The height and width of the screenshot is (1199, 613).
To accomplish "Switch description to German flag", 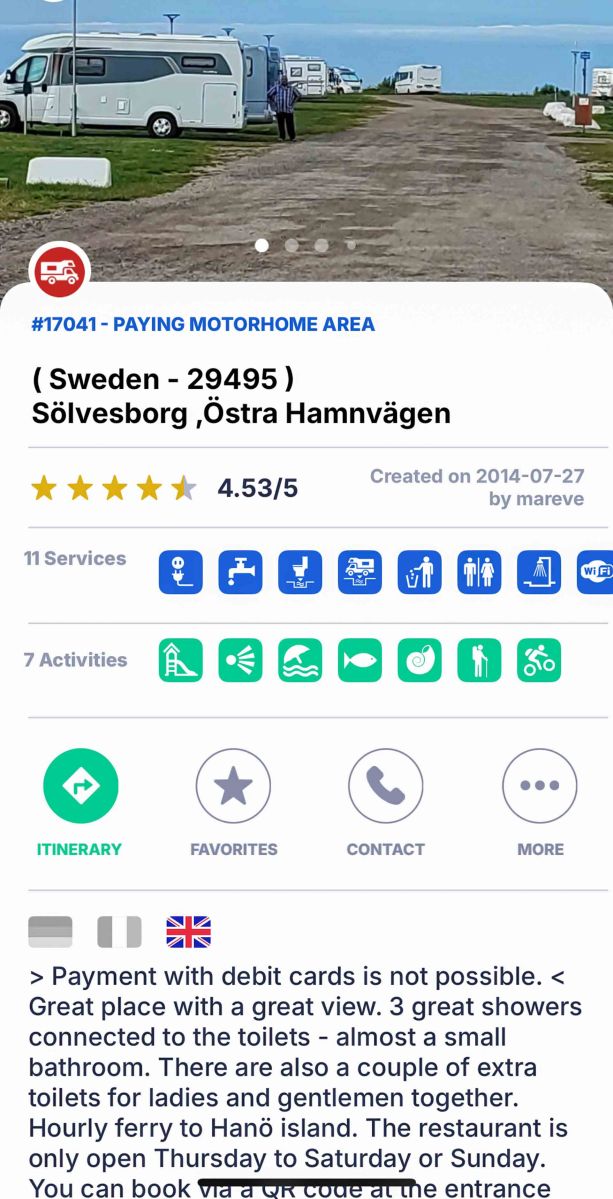I will (50, 932).
